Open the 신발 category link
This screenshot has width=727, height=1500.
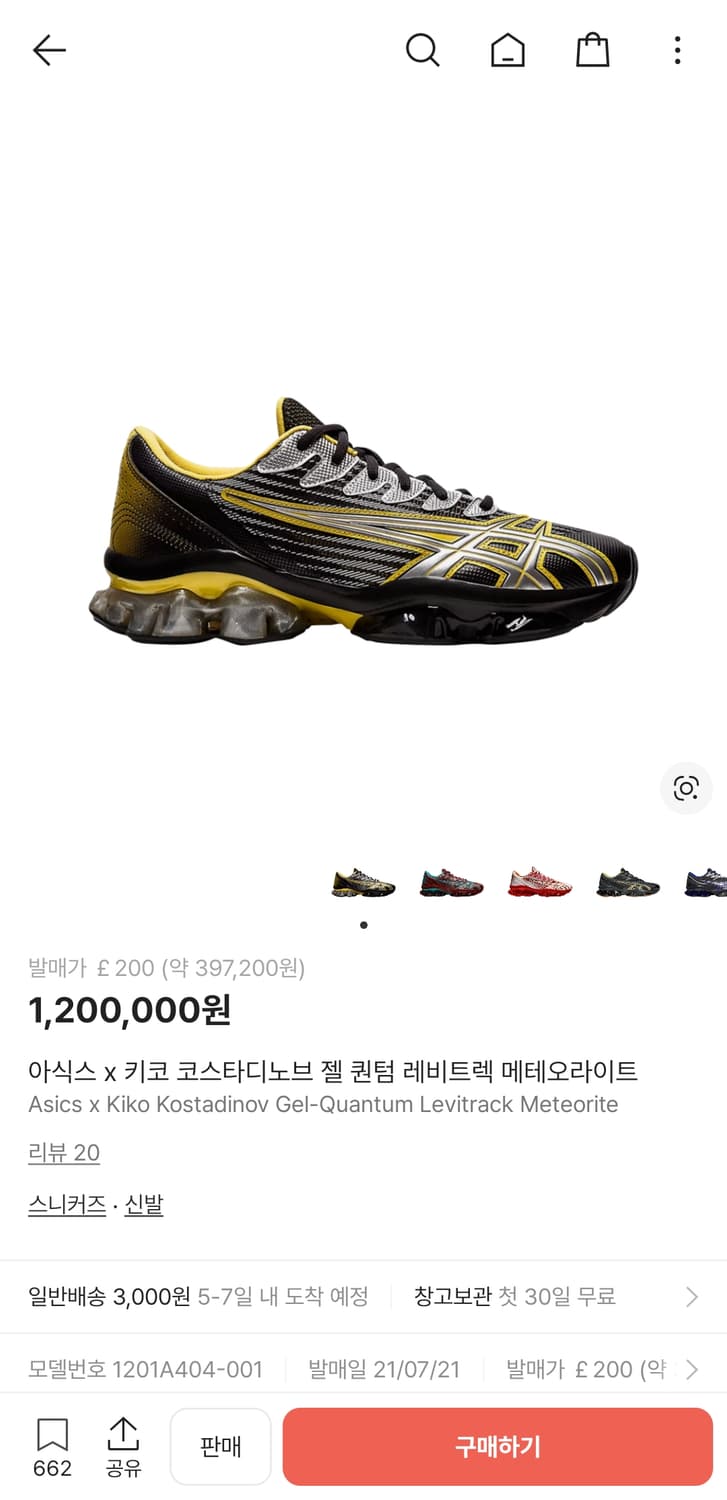pyautogui.click(x=143, y=1204)
